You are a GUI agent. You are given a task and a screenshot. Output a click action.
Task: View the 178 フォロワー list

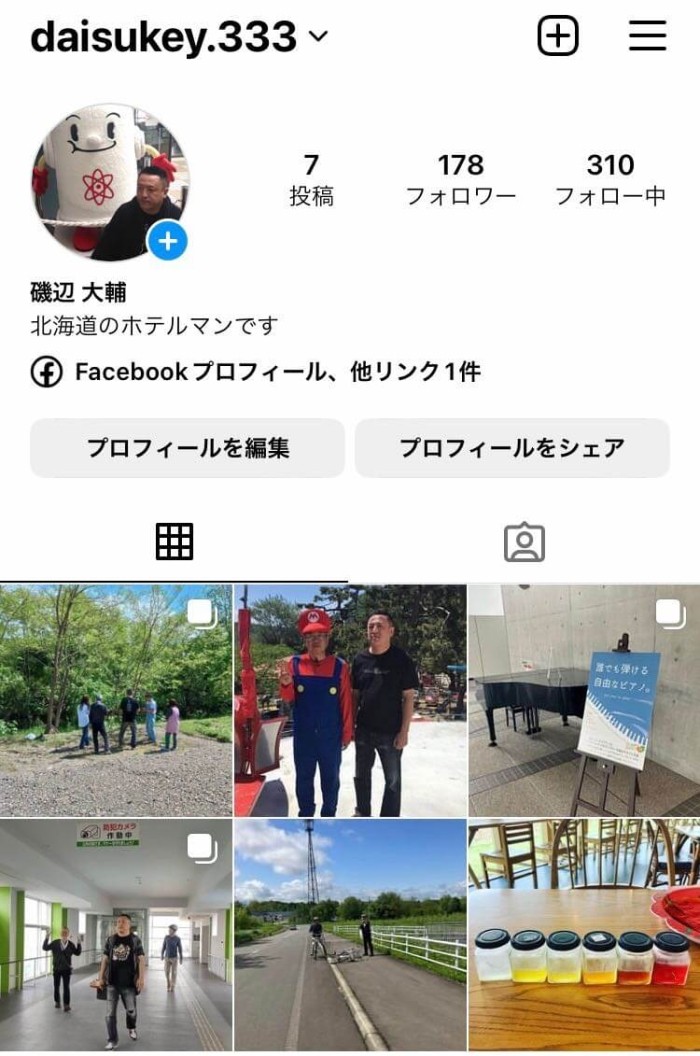pos(460,178)
